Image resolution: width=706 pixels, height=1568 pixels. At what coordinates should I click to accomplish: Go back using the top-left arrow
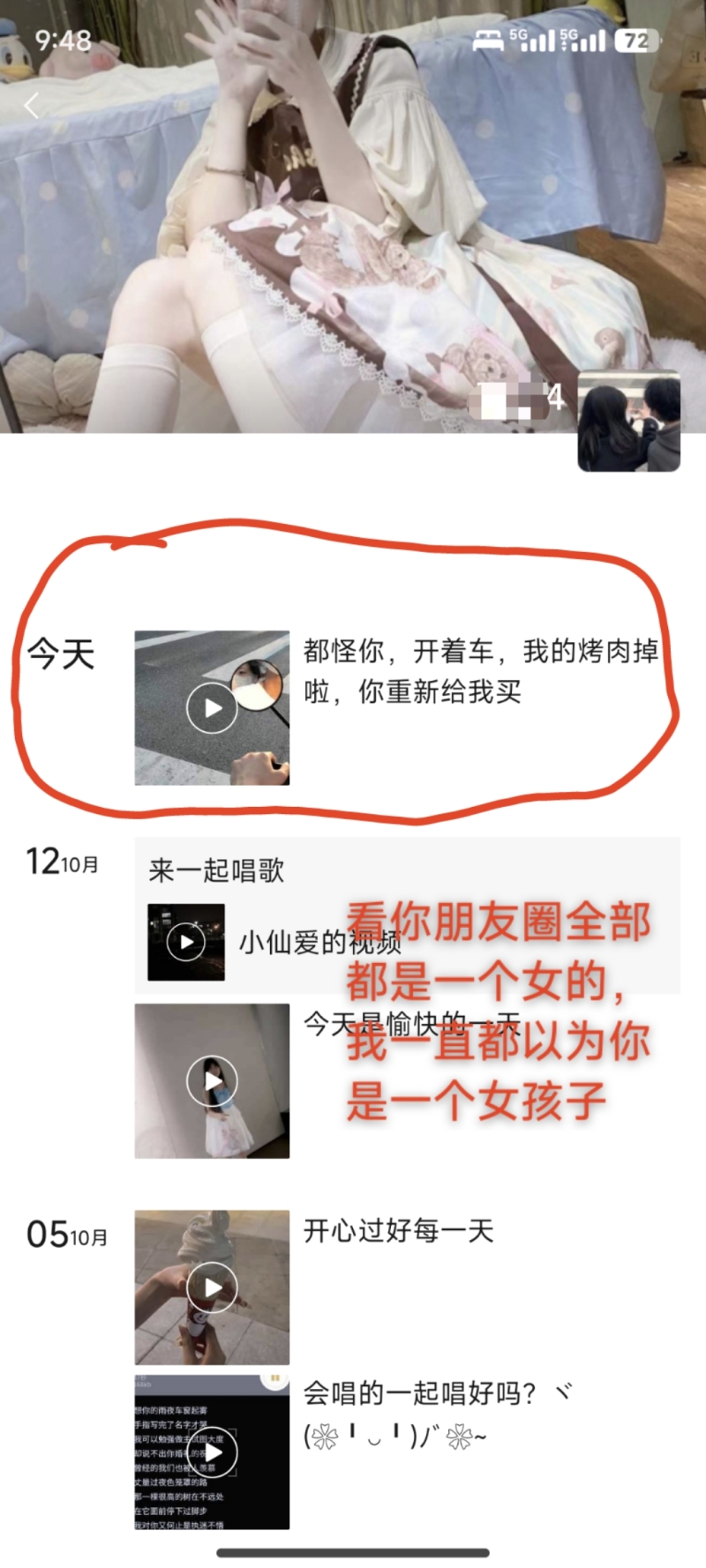coord(33,106)
